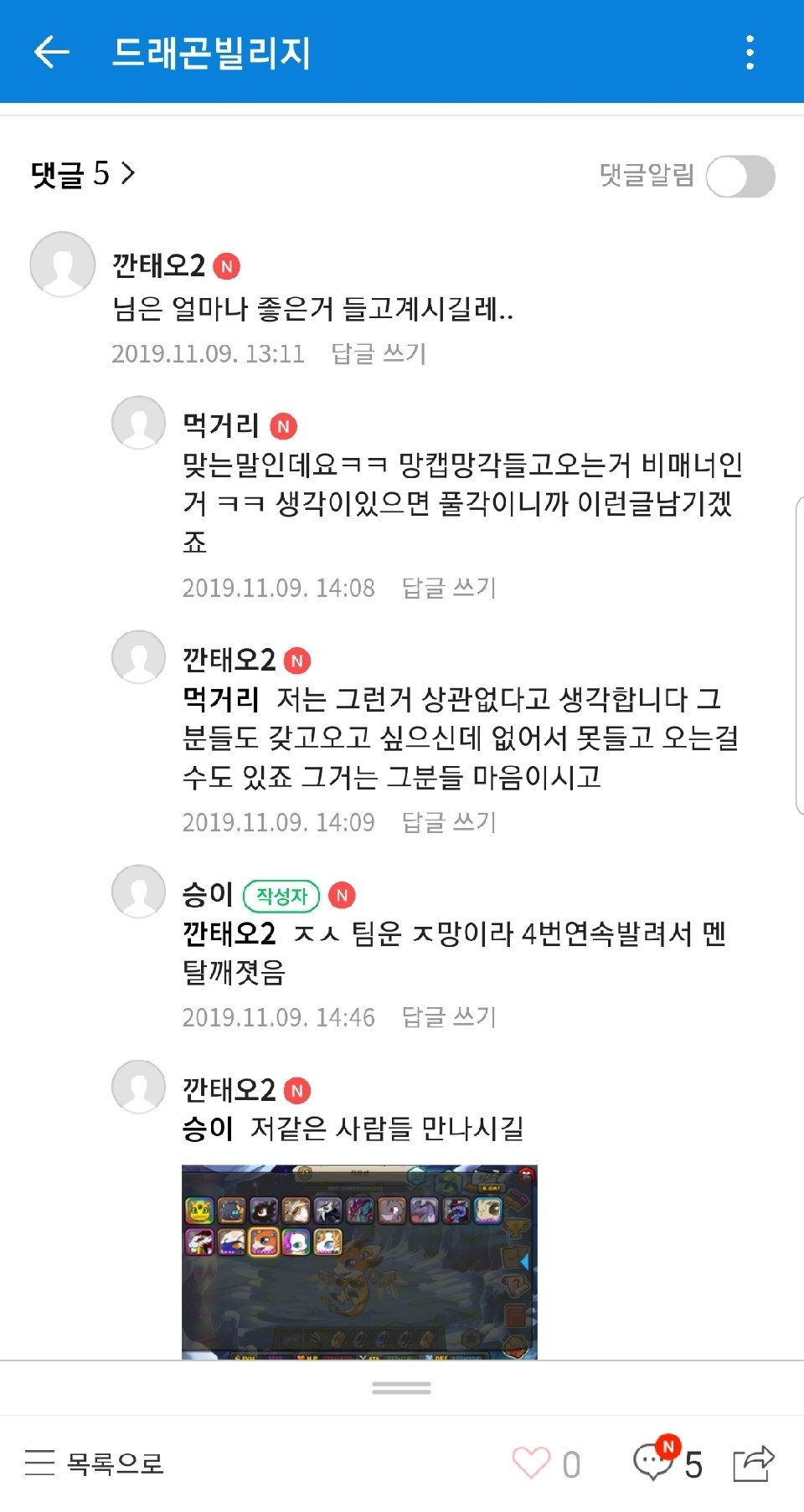804x1512 pixels.
Task: Open 먹거리's profile avatar
Action: 138,423
